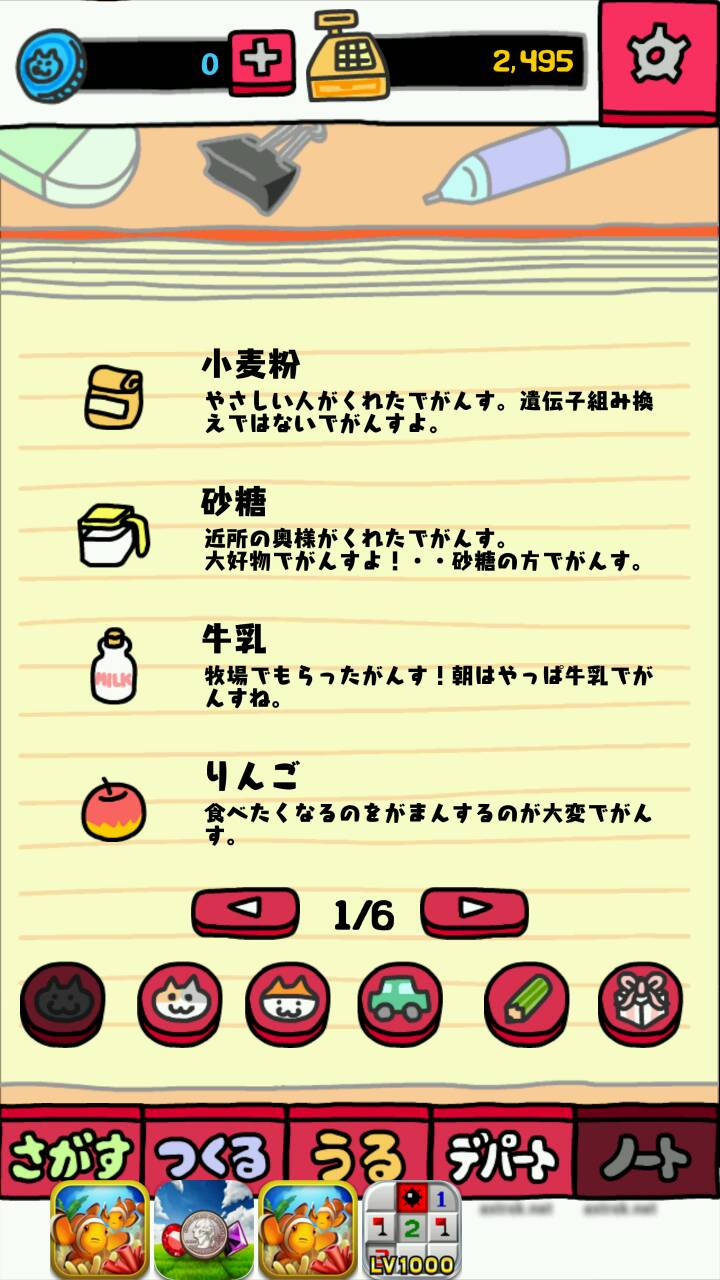Select the gift box category button

pos(640,1003)
